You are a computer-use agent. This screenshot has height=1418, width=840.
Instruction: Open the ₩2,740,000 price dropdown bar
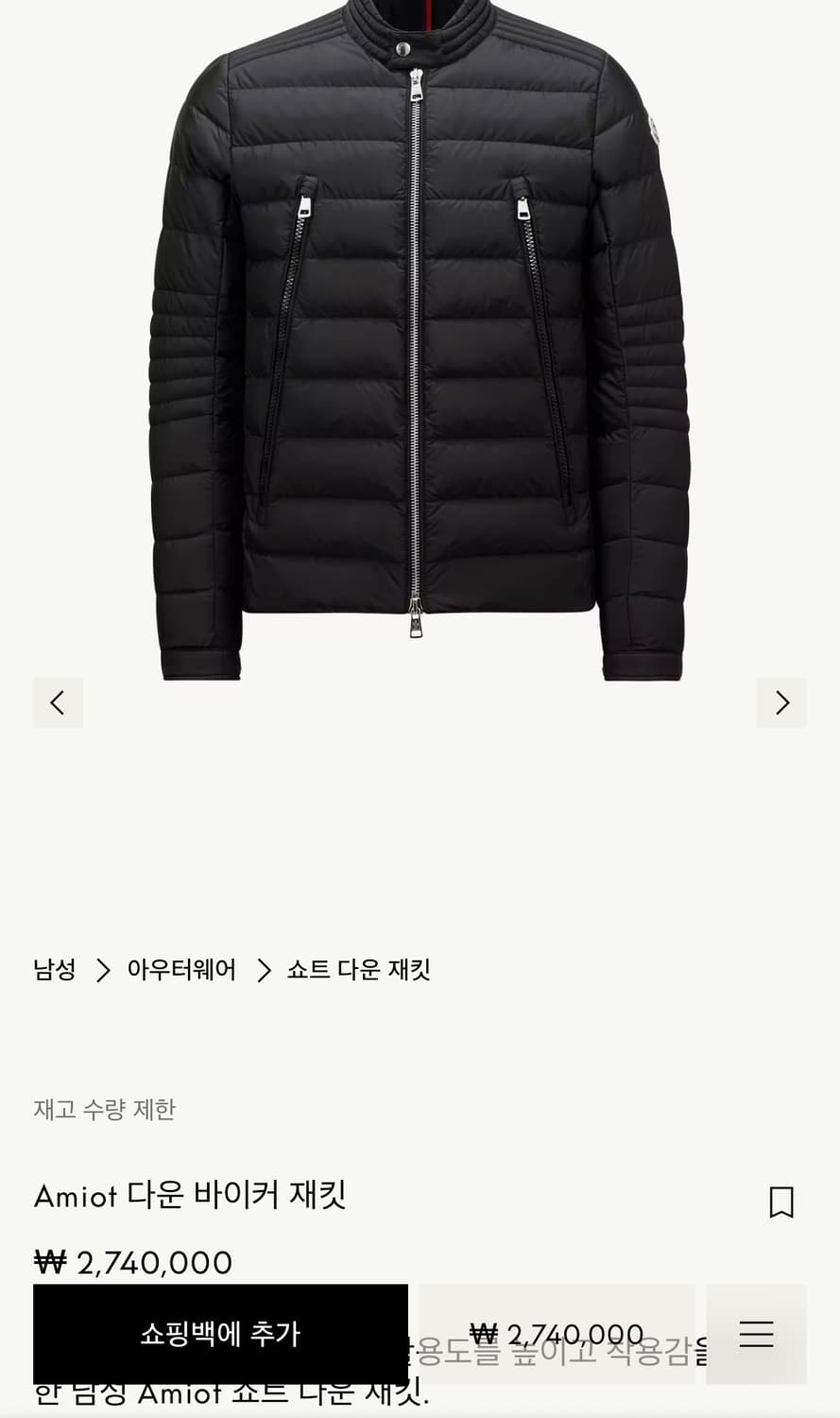[x=556, y=1334]
